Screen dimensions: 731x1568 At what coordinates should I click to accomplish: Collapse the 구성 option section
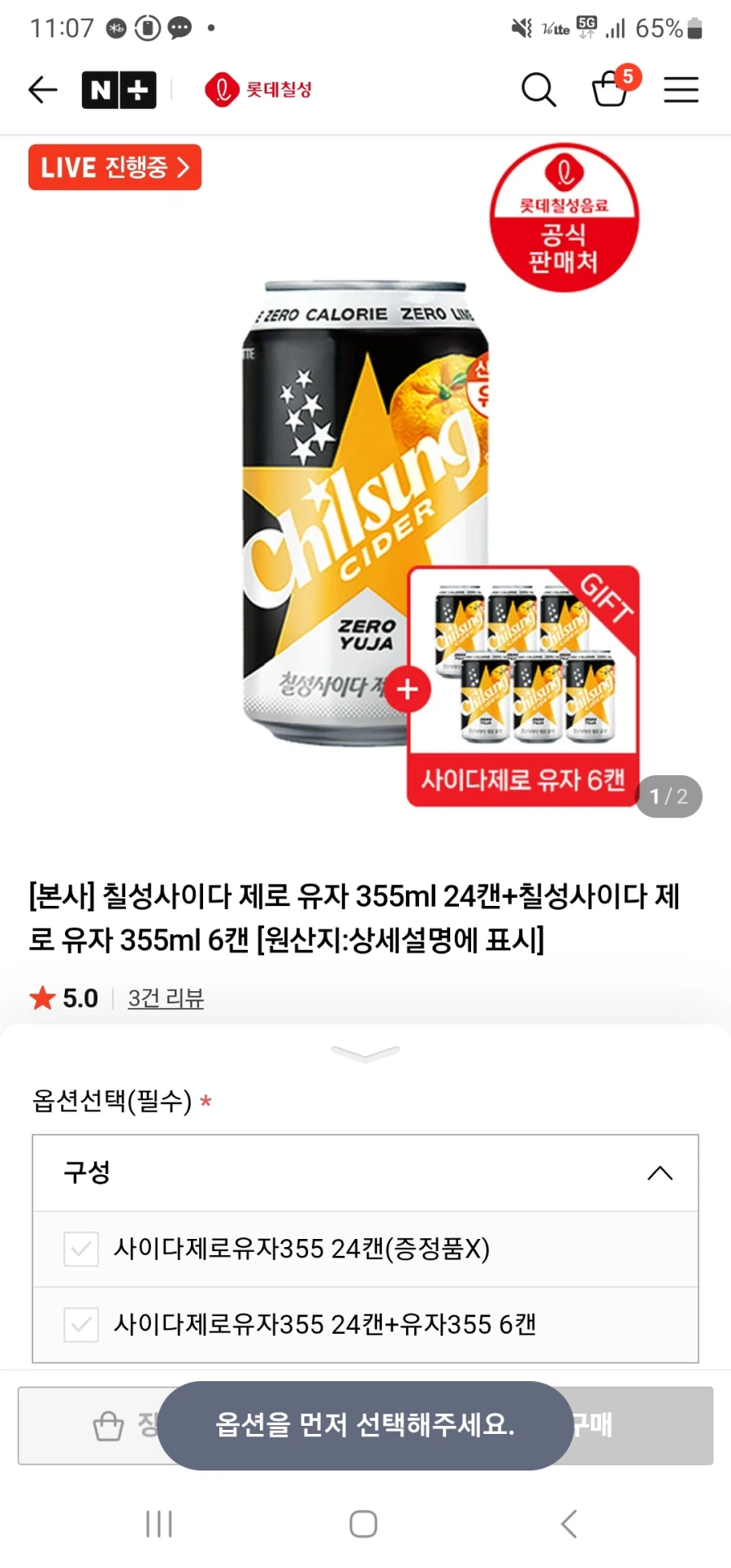coord(660,1173)
